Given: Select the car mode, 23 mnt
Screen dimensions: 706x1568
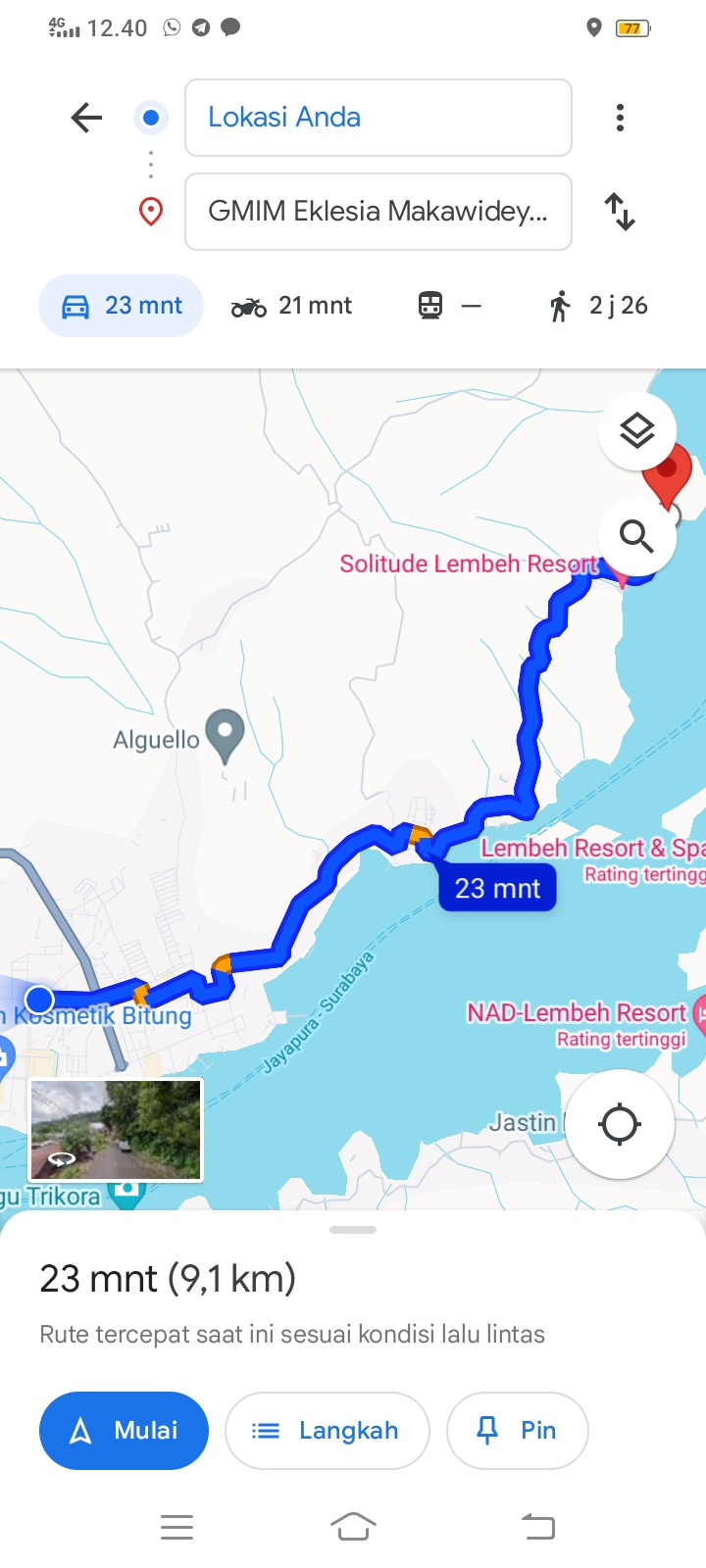Looking at the screenshot, I should point(121,306).
